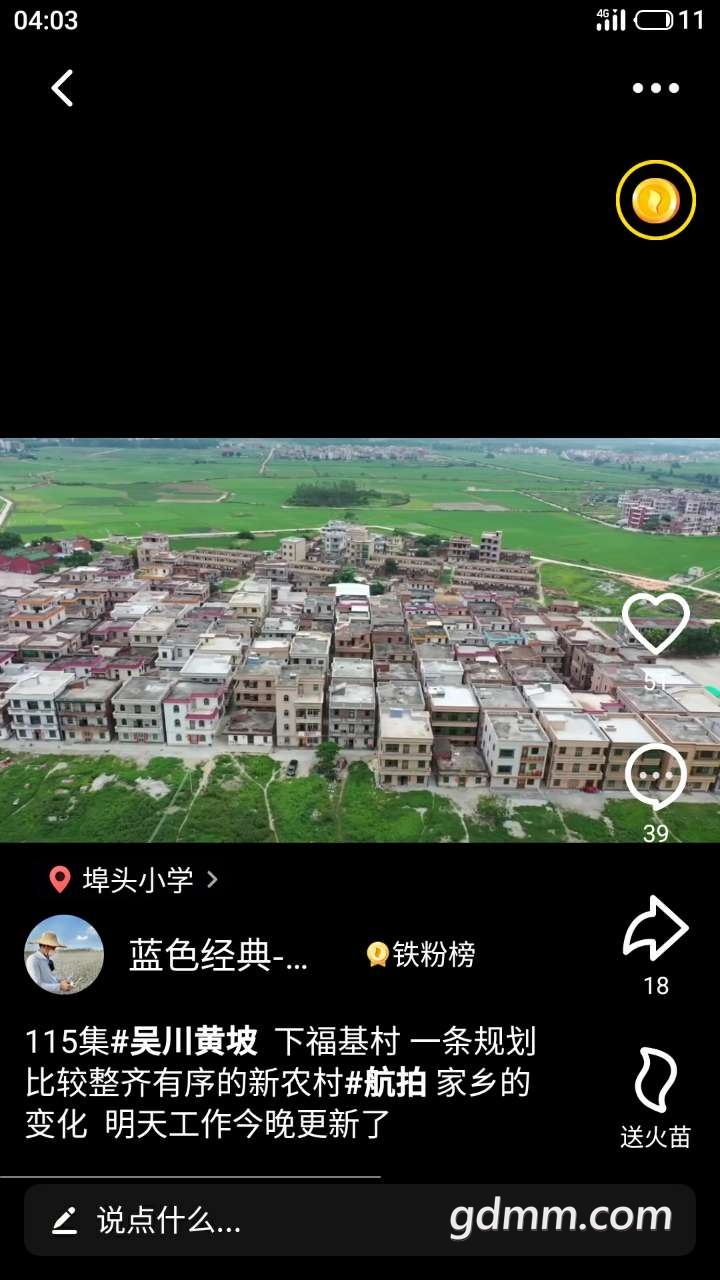The height and width of the screenshot is (1280, 720).
Task: Tap the gold coin reward icon
Action: (655, 200)
